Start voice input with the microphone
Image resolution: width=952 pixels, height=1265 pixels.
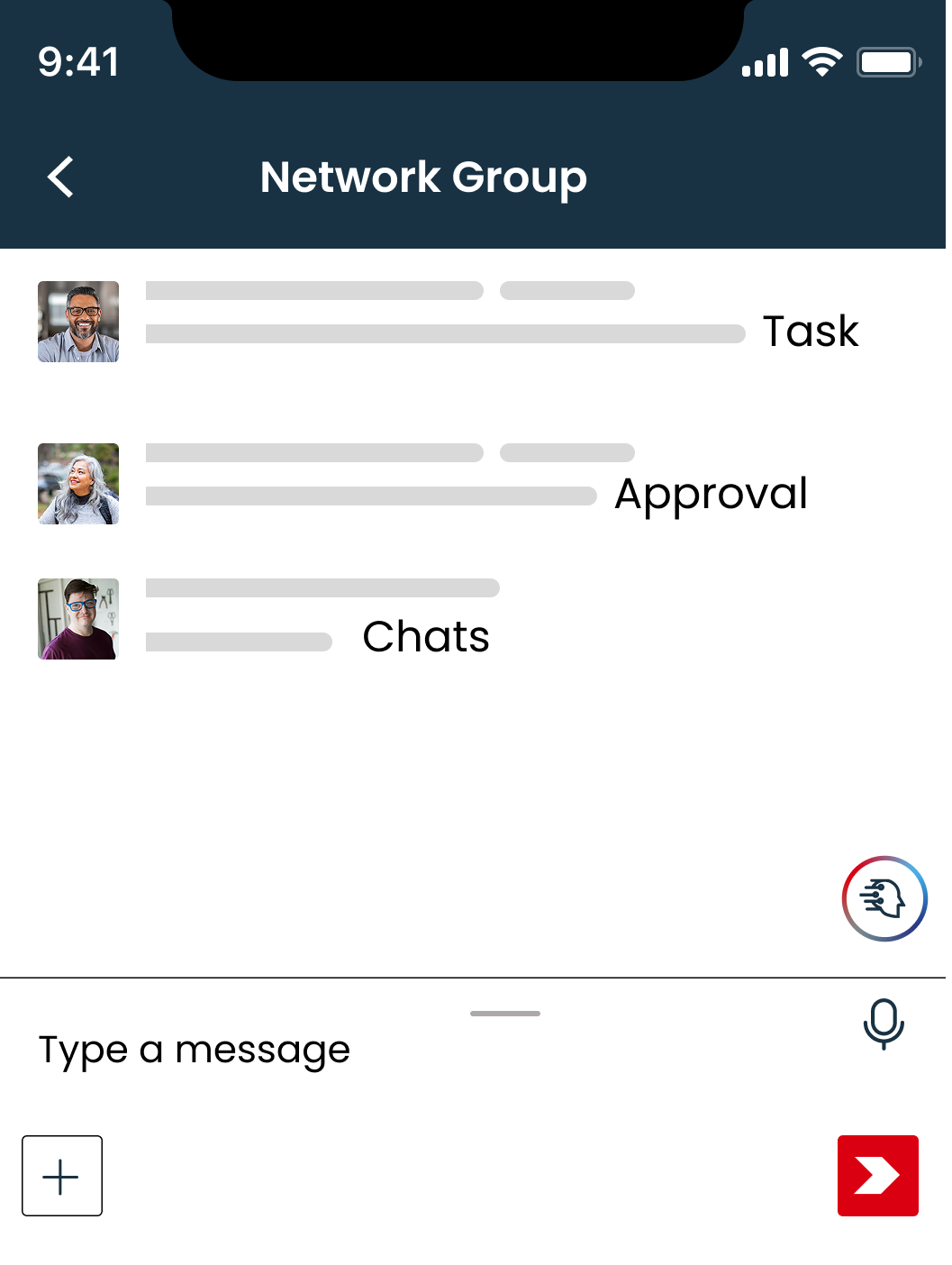click(883, 1024)
